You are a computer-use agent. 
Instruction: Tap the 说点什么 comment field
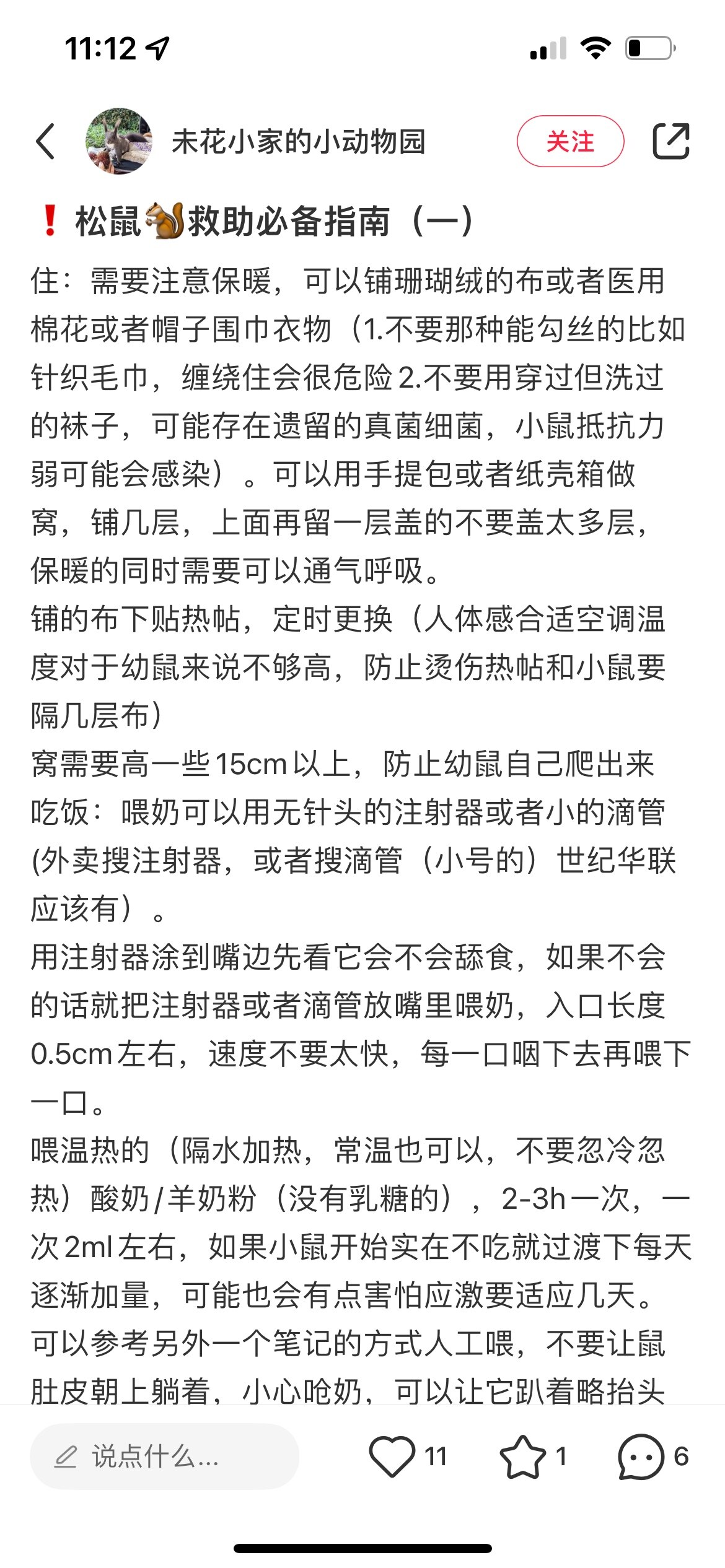click(164, 1457)
